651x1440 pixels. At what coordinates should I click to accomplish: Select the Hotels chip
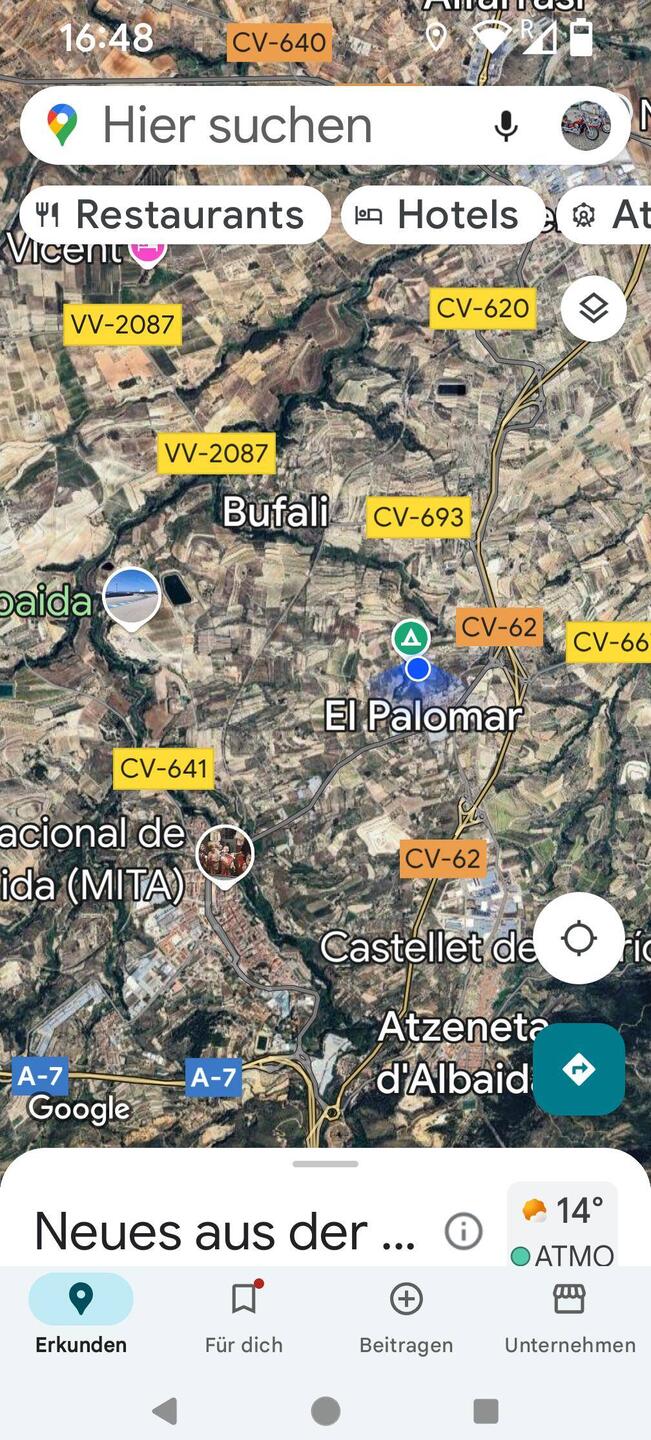[x=443, y=215]
